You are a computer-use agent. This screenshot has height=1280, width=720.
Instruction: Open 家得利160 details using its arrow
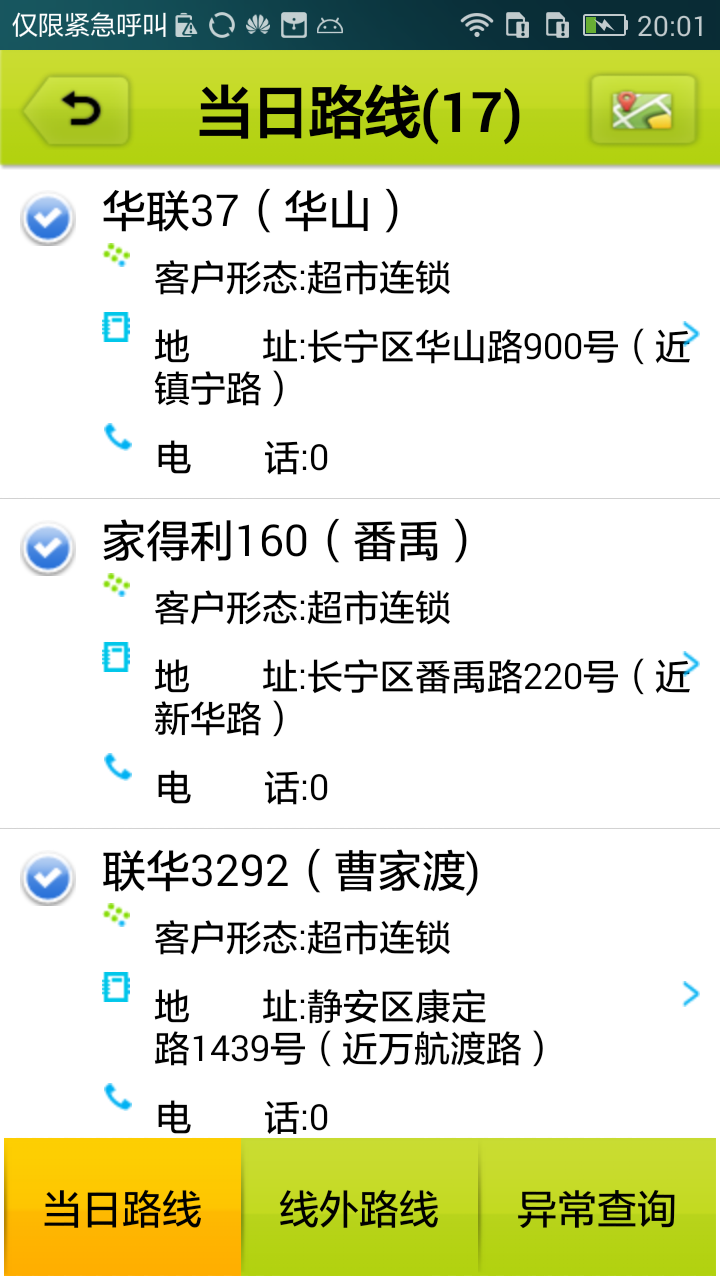click(691, 663)
